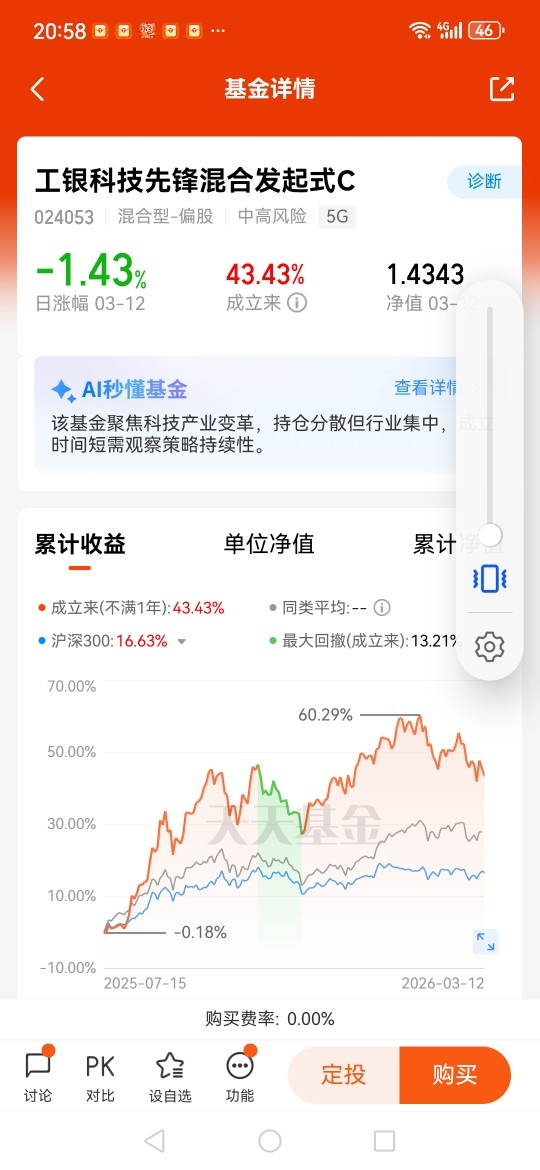Screen dimensions: 540x1170
Task: Toggle vibrate mode in volume panel
Action: [489, 578]
